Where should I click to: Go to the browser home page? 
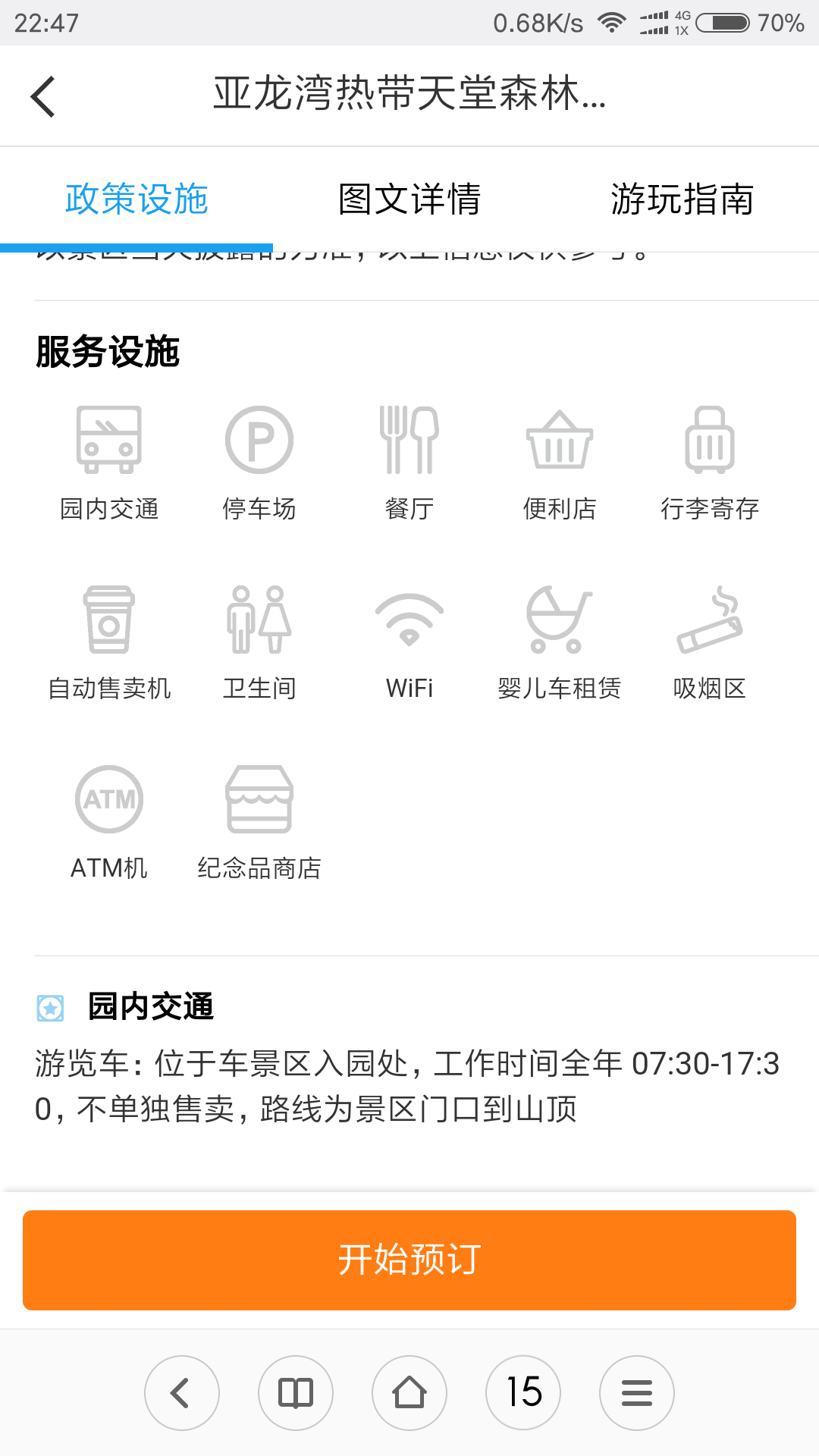[409, 1393]
